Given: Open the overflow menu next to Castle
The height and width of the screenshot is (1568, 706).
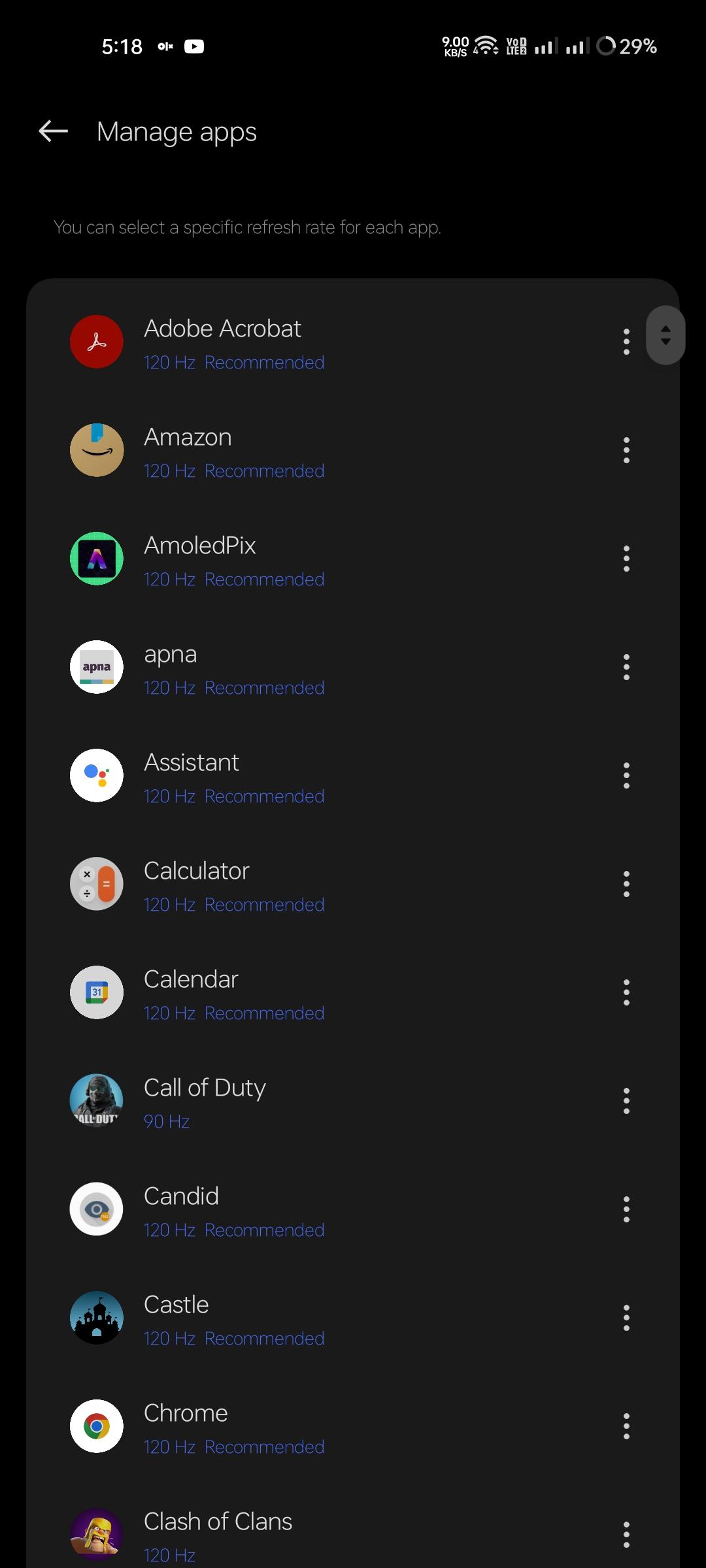Looking at the screenshot, I should pyautogui.click(x=626, y=1318).
